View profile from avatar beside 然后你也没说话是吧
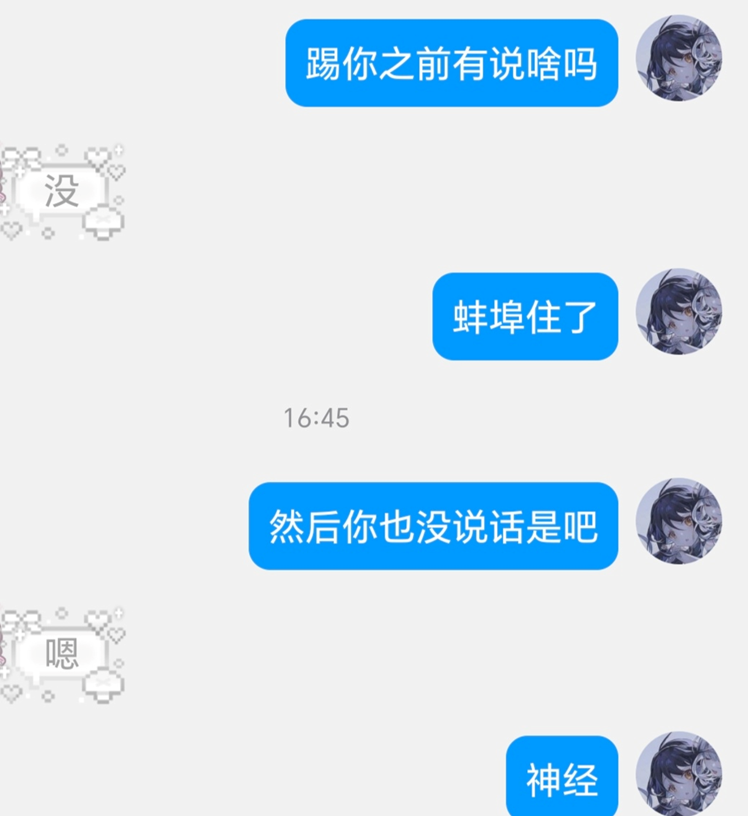Screen dimensions: 748x816 [x=679, y=521]
